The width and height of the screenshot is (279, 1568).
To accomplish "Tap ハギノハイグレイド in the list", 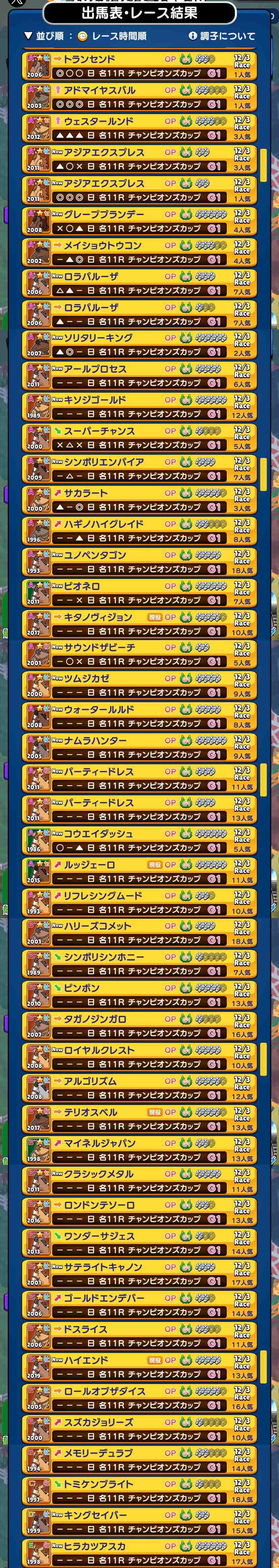I will 139,531.
